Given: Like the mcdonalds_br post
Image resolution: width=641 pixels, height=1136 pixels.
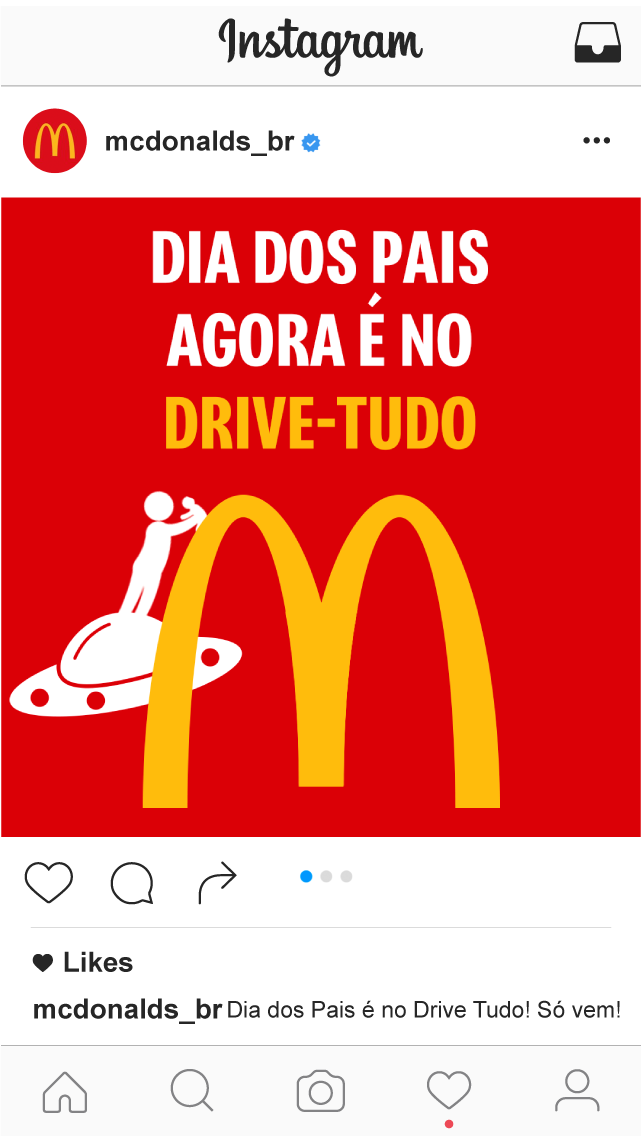Looking at the screenshot, I should coord(49,882).
